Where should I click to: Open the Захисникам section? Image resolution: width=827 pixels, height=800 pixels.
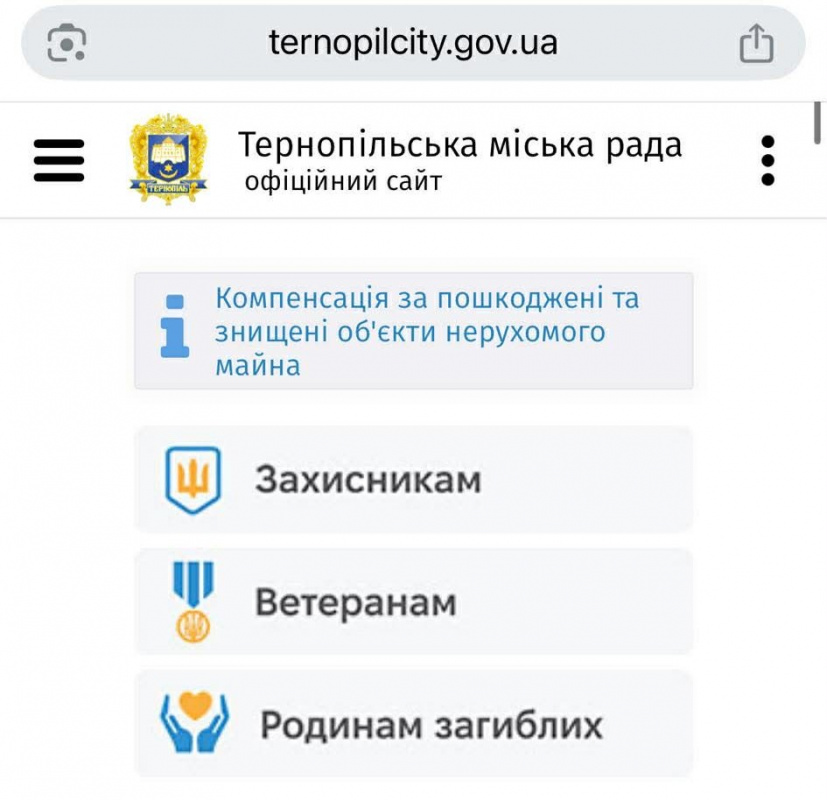click(x=413, y=479)
